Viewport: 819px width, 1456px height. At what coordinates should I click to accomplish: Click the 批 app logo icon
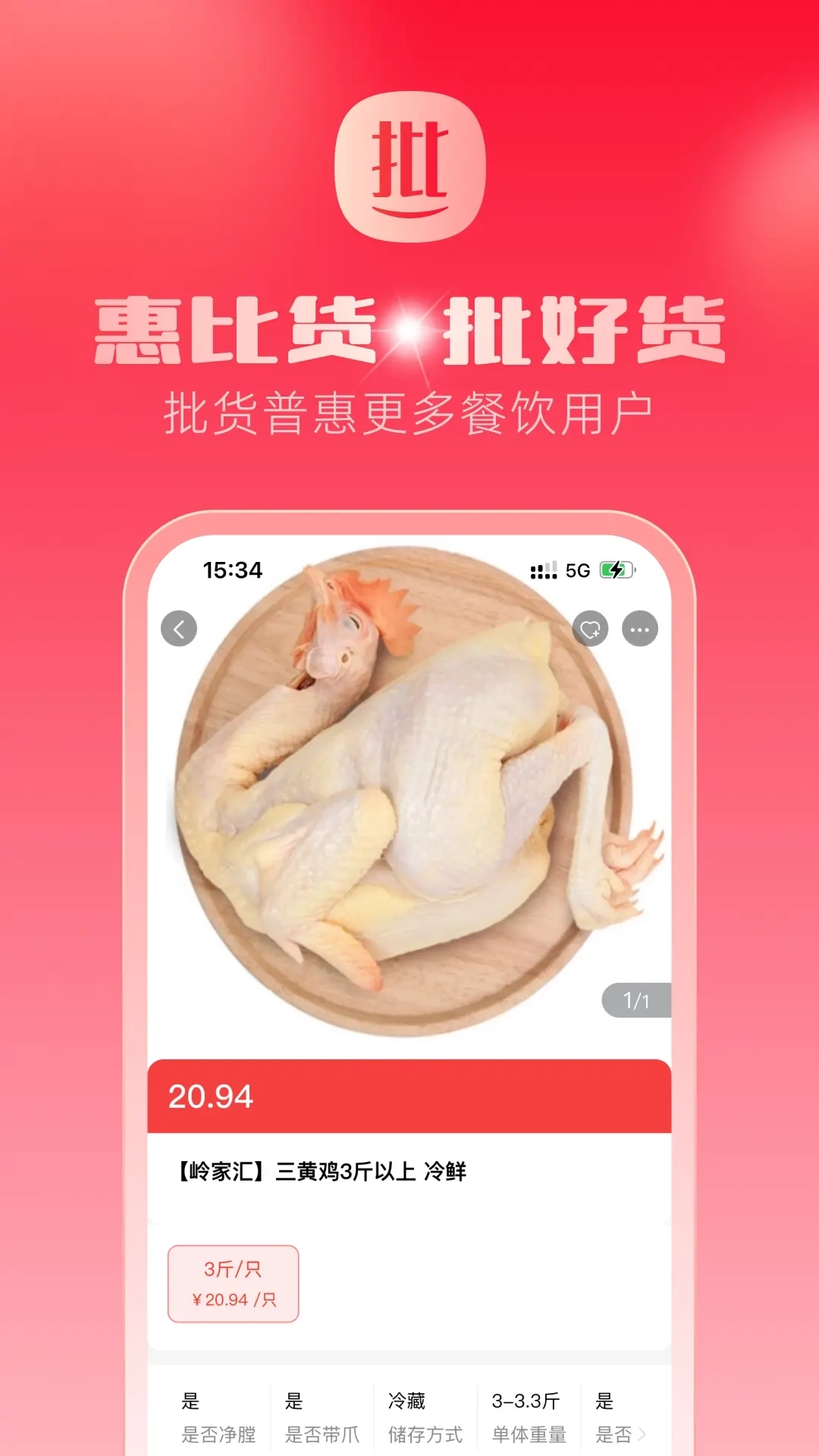coord(409,165)
